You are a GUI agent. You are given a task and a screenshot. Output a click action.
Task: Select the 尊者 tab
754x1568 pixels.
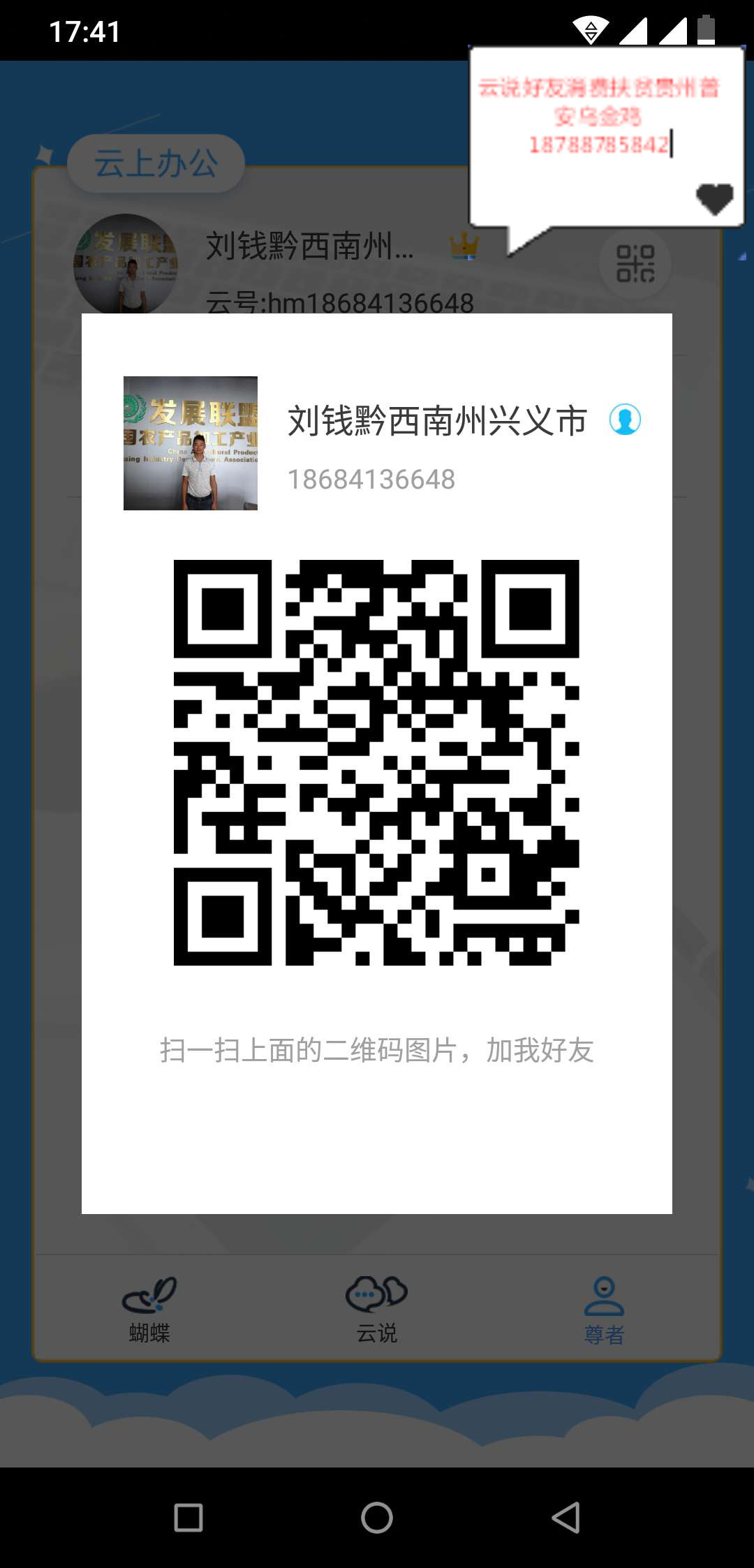[604, 1310]
